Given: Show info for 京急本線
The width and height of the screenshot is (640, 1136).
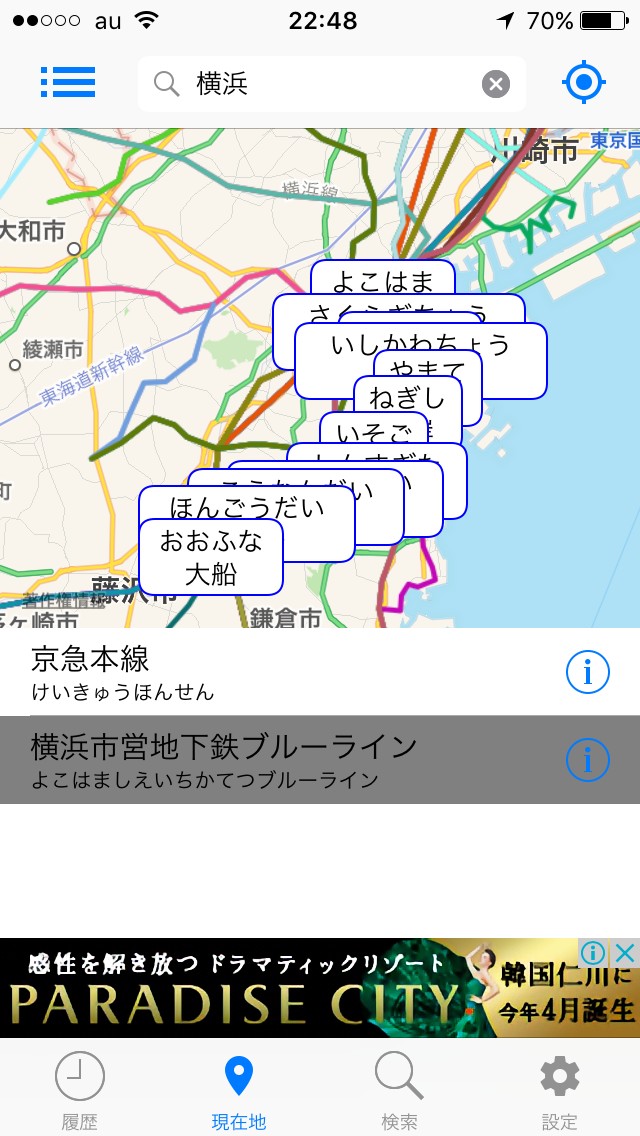Looking at the screenshot, I should point(587,672).
